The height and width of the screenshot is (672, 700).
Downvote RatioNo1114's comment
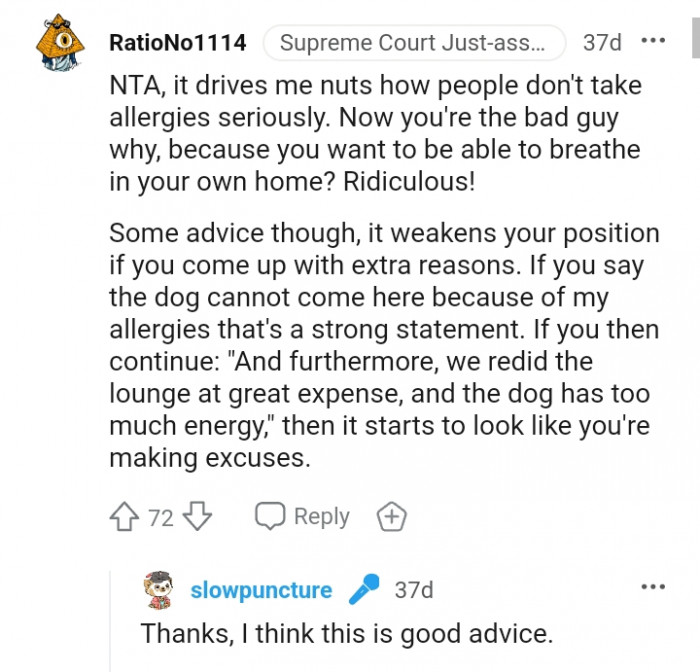click(x=198, y=517)
